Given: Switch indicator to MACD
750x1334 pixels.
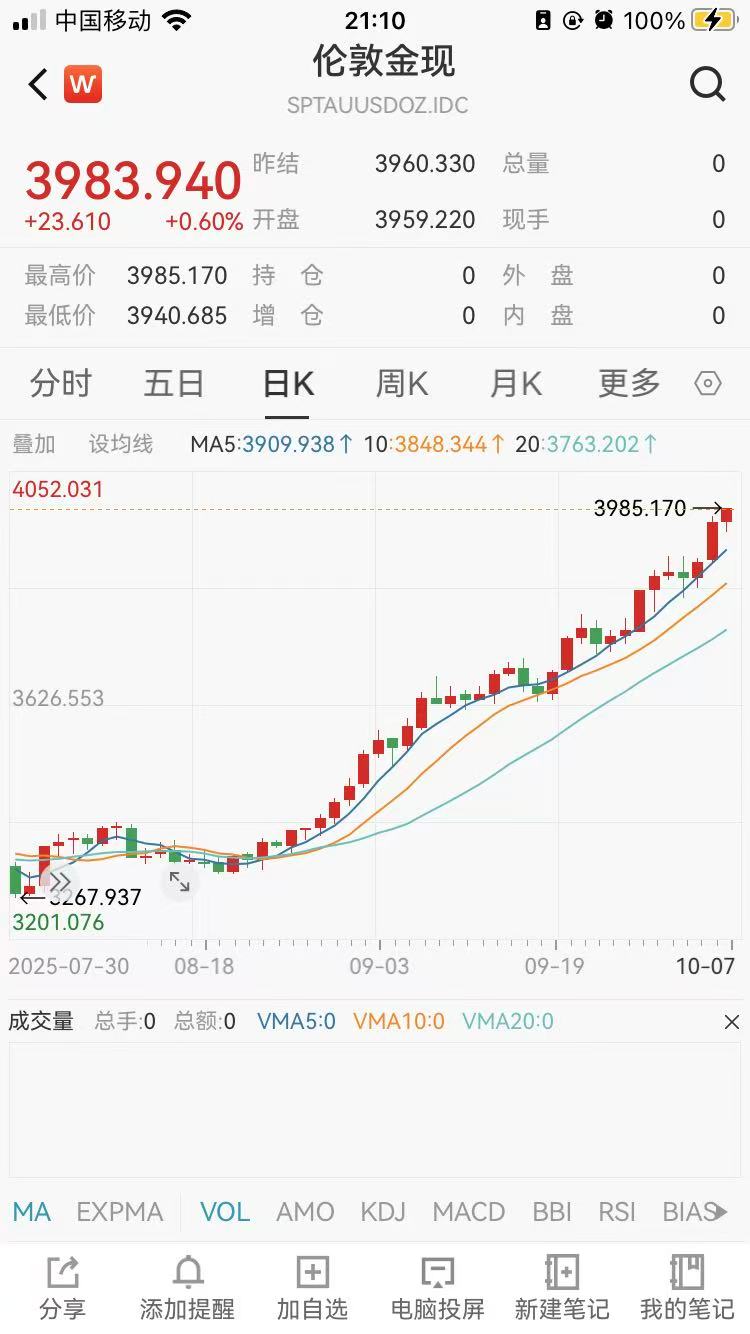Looking at the screenshot, I should (x=469, y=1212).
